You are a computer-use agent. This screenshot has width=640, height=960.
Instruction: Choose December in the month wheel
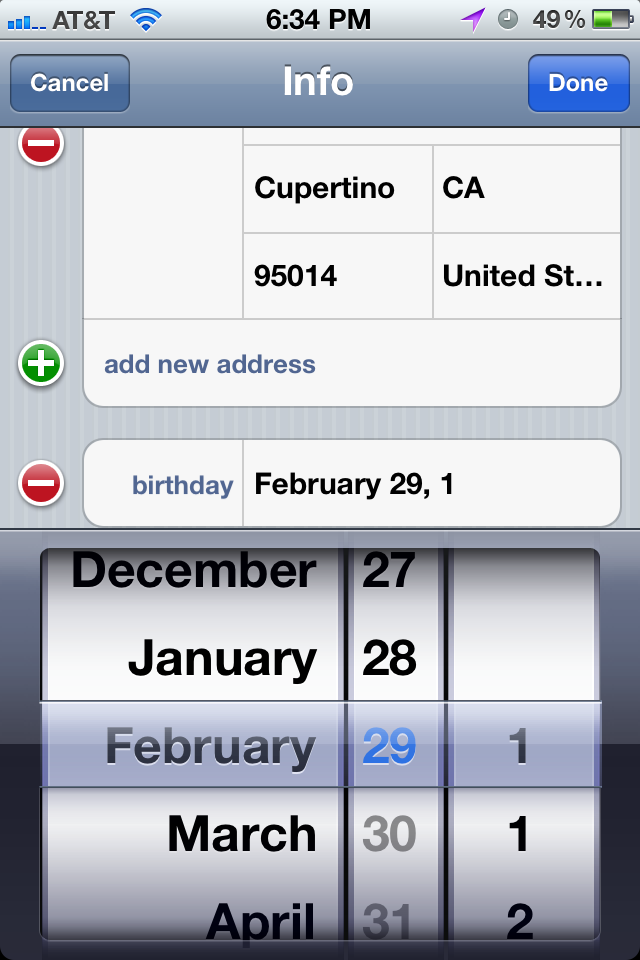click(194, 572)
